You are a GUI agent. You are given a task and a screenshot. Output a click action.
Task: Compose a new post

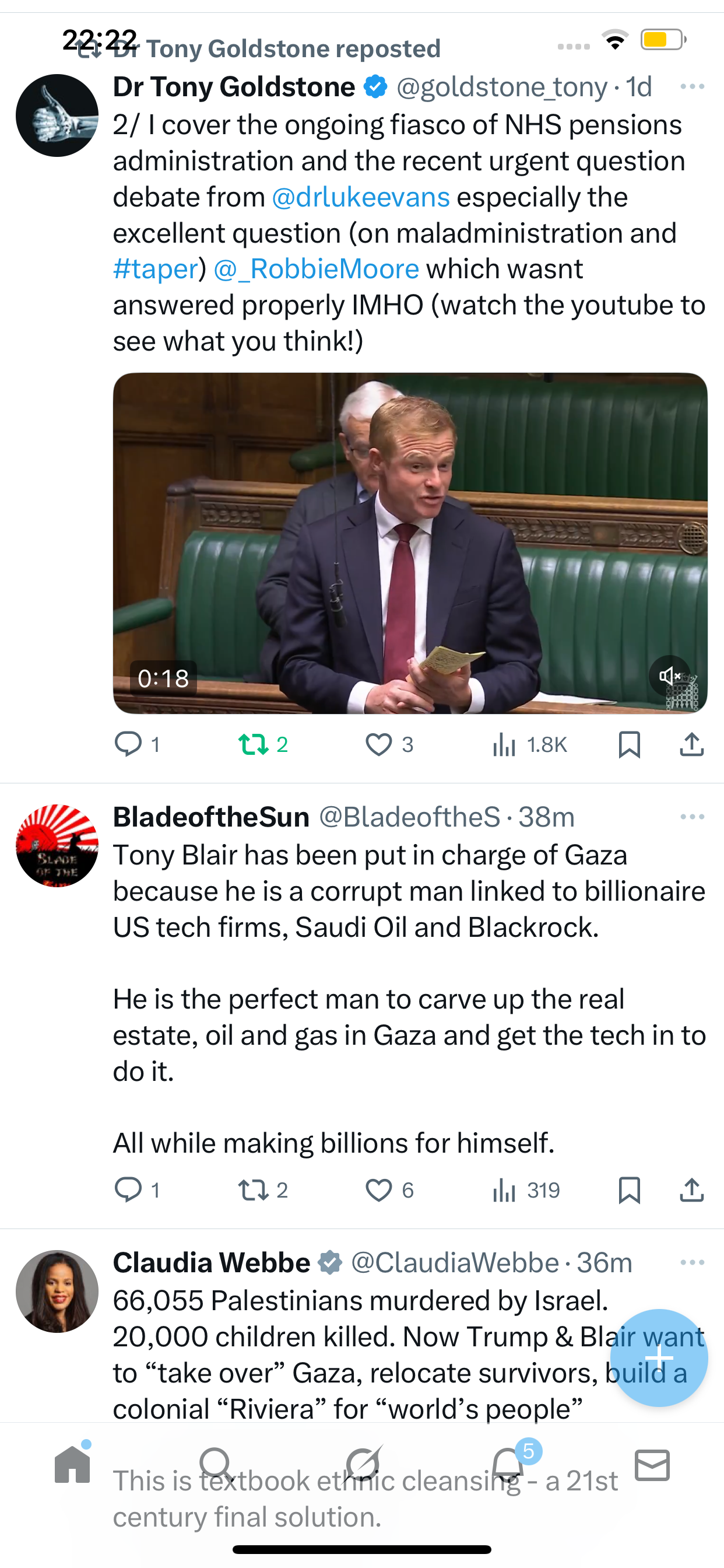click(658, 1357)
